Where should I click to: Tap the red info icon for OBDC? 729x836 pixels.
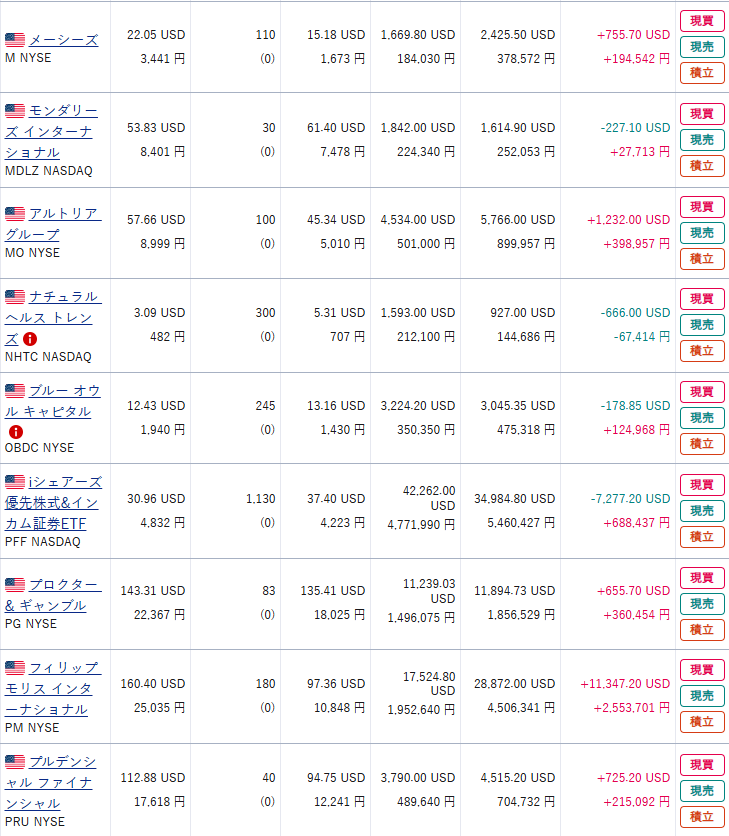click(x=15, y=431)
